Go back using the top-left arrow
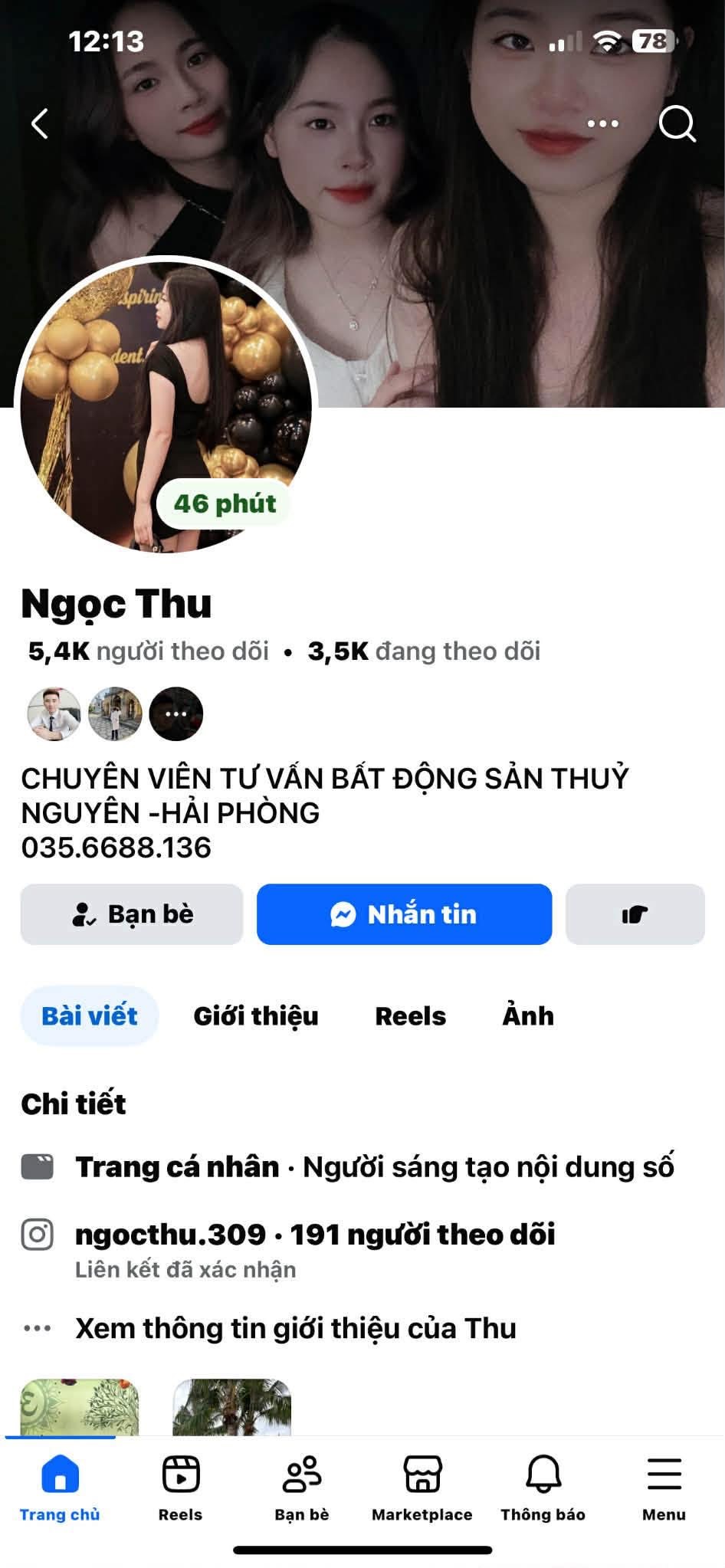This screenshot has width=725, height=1568. 40,123
